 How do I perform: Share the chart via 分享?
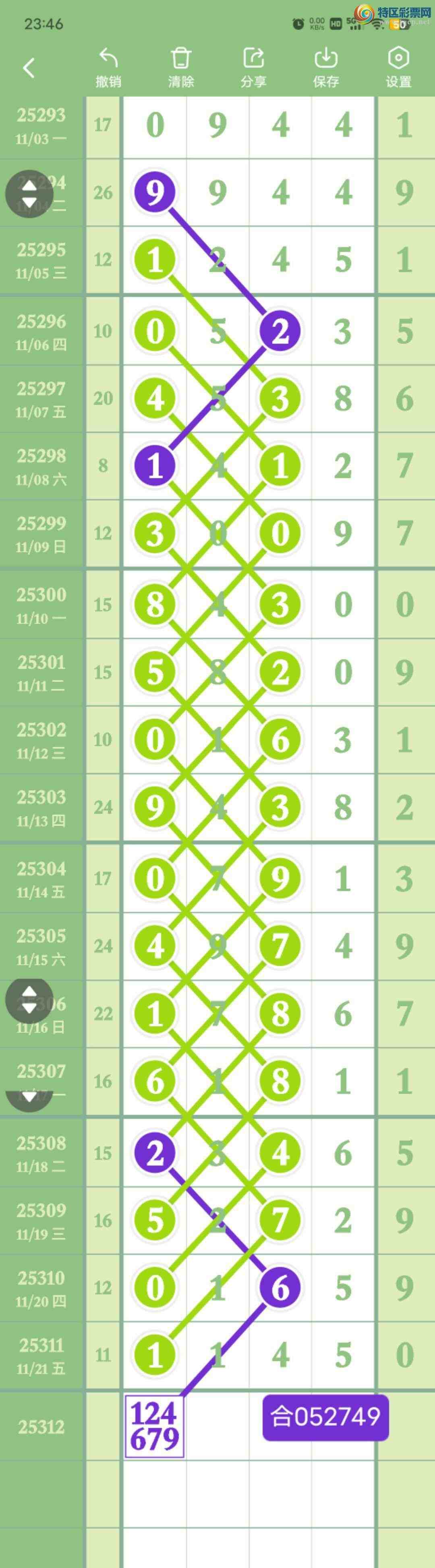(x=253, y=67)
